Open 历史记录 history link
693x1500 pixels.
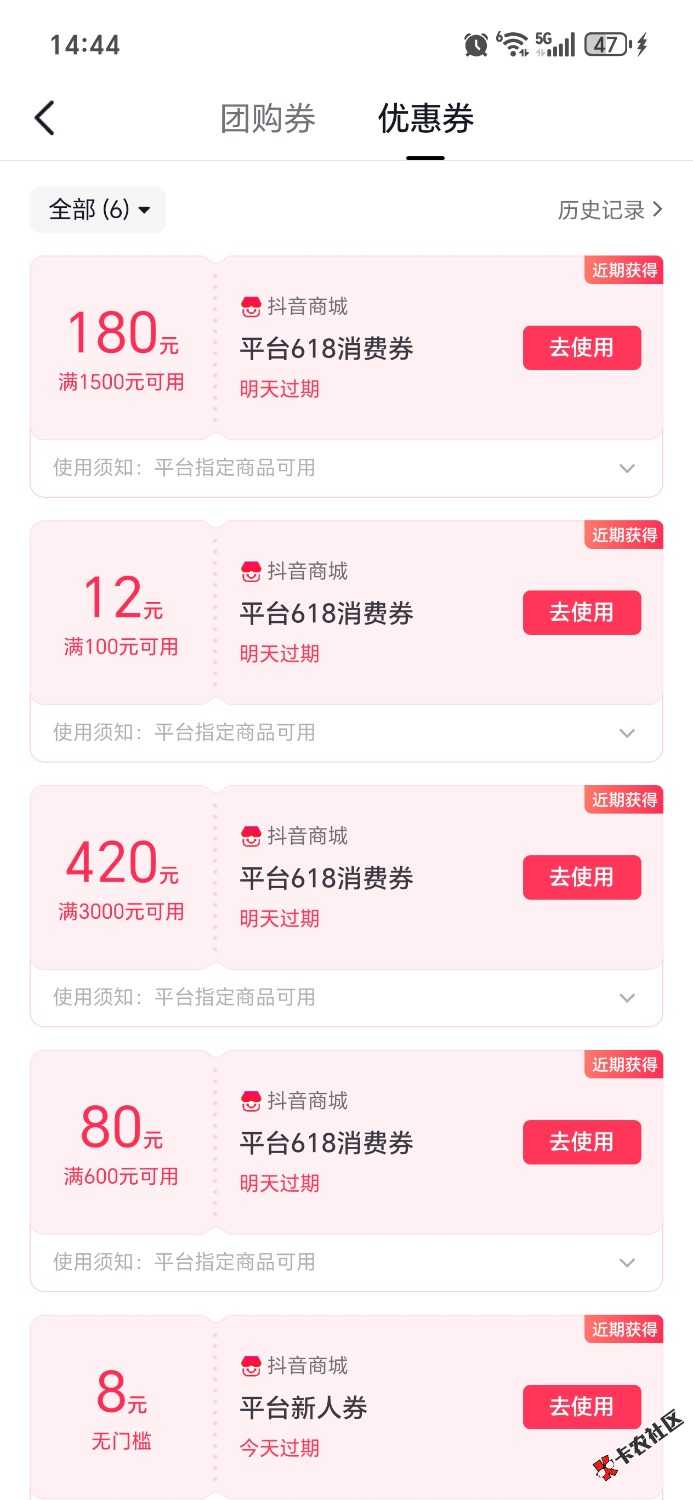[x=610, y=210]
